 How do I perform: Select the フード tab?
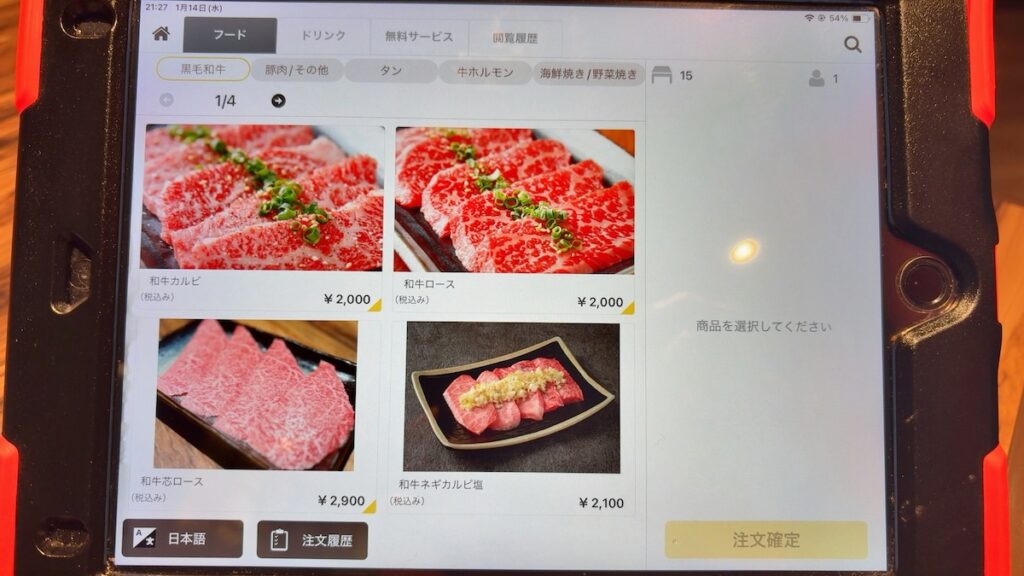(230, 35)
